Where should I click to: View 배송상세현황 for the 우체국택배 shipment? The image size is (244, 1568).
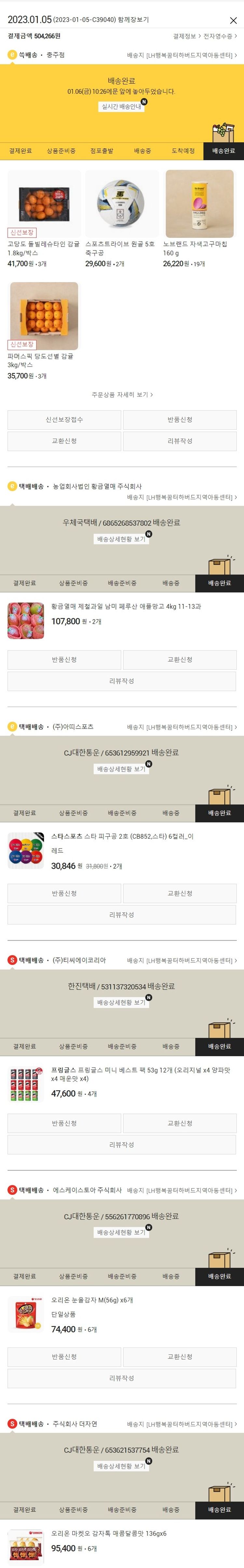pos(122,539)
